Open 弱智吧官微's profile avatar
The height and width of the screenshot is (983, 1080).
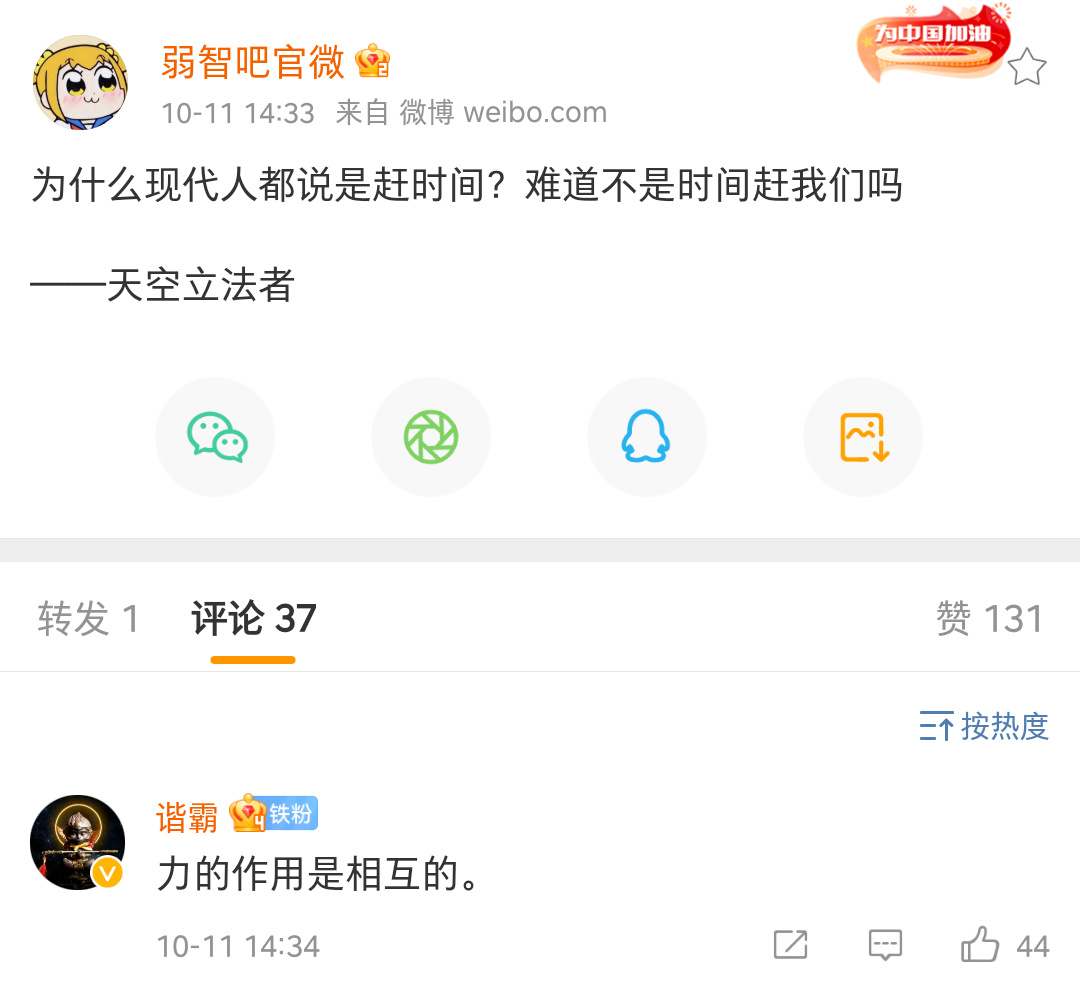82,82
